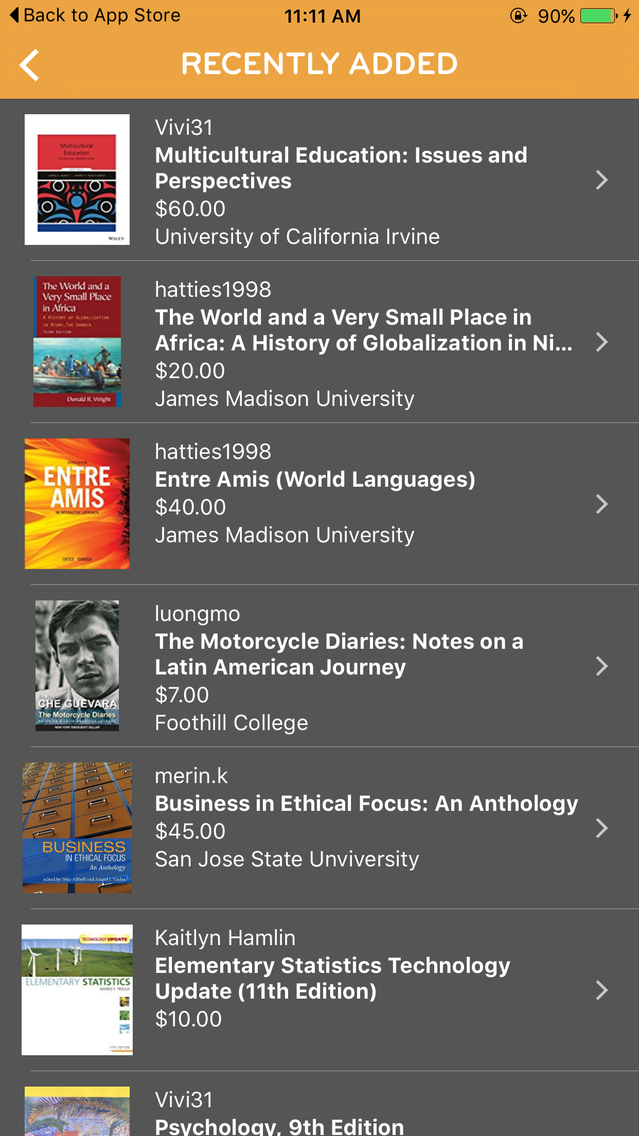View the Elementary Statistics Technology Update listing
639x1136 pixels.
(x=320, y=990)
